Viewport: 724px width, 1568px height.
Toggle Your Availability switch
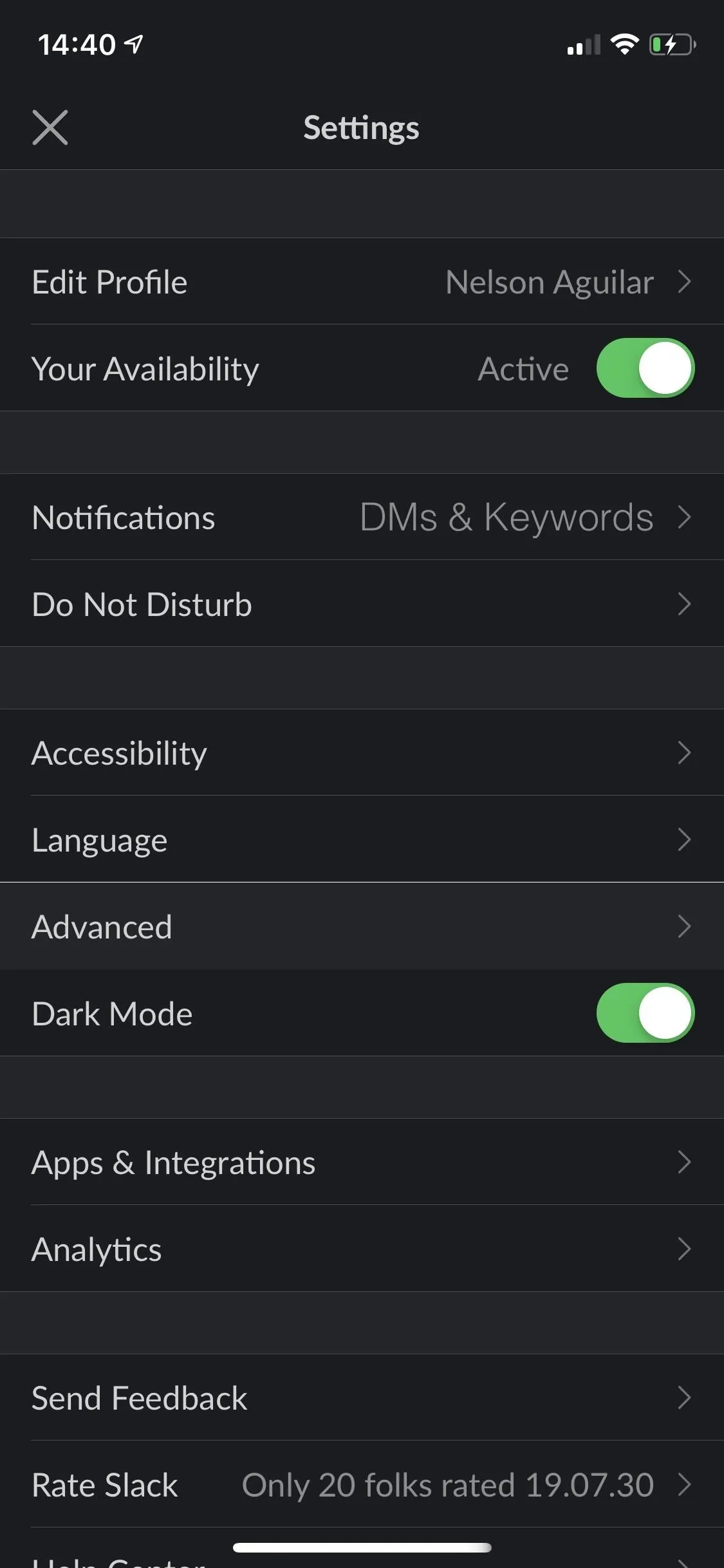click(x=645, y=368)
